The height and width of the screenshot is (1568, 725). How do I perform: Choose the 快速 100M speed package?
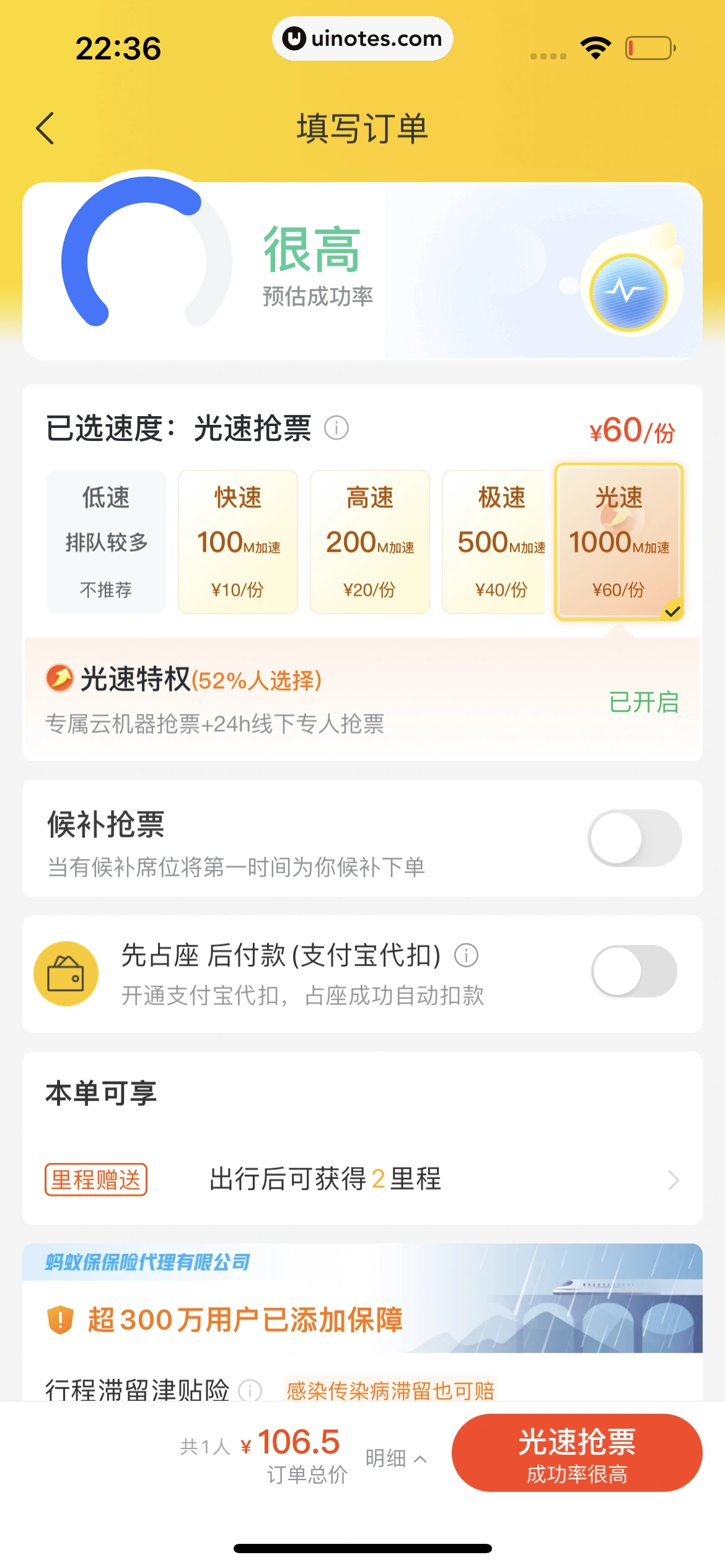(238, 541)
